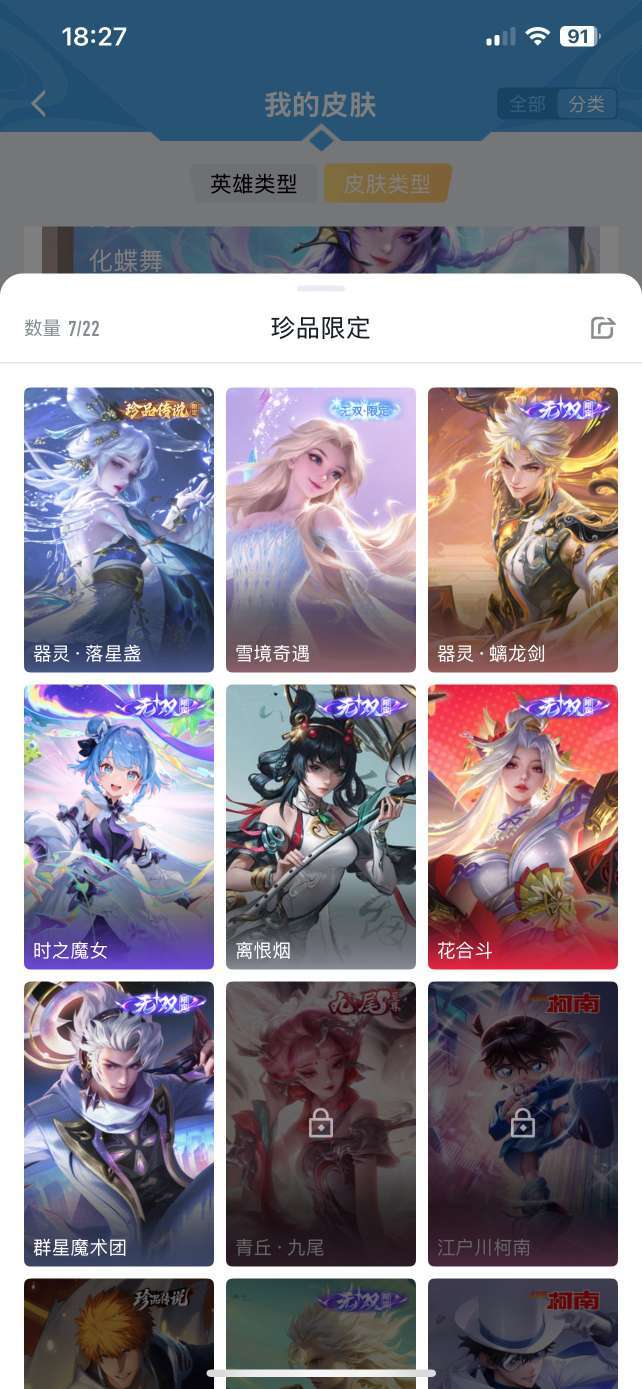View the 离恨烟 skin
The image size is (642, 1389).
(x=321, y=827)
